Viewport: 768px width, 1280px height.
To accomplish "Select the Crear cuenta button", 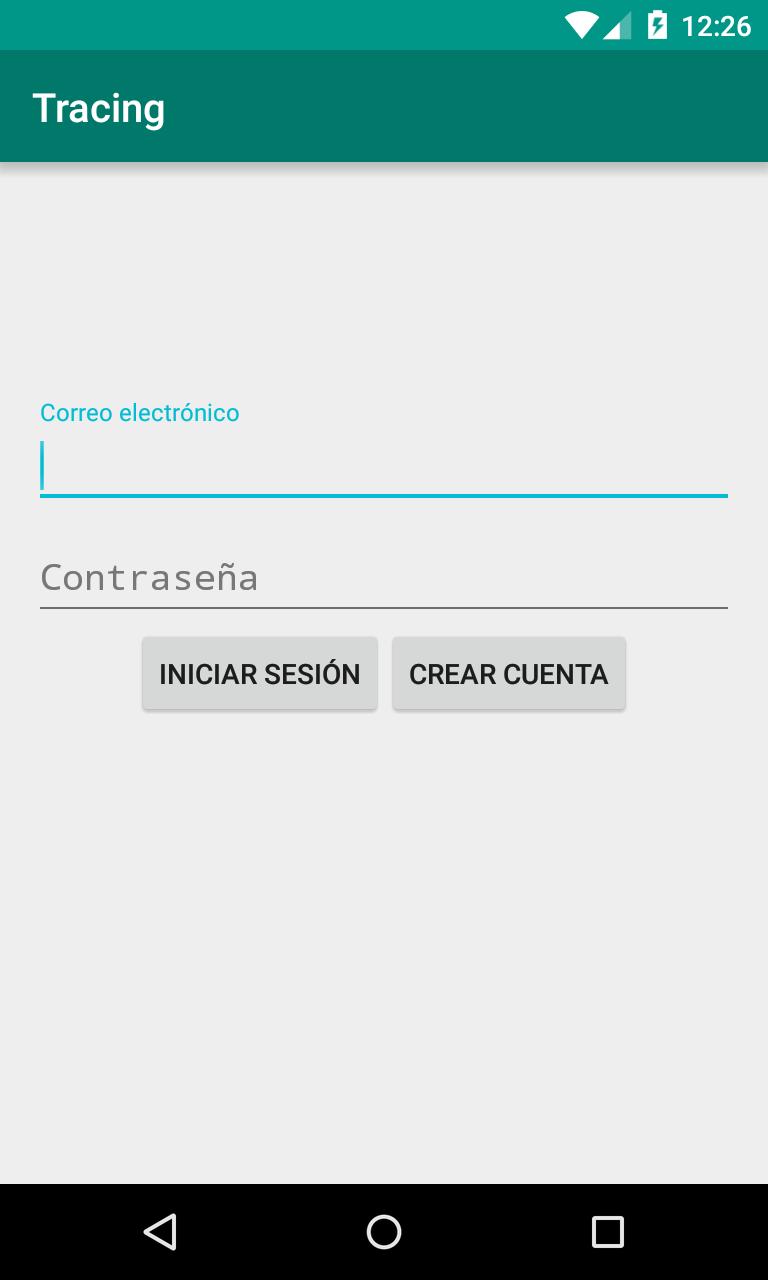I will [508, 674].
